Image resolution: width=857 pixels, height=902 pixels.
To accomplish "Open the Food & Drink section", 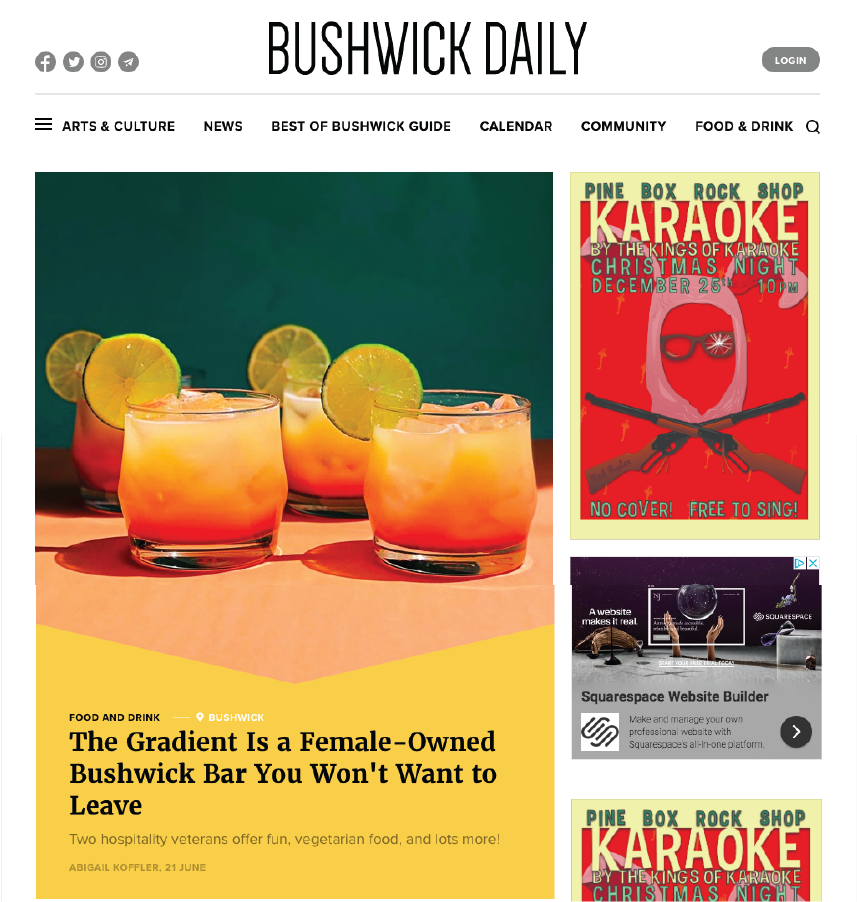I will point(744,126).
